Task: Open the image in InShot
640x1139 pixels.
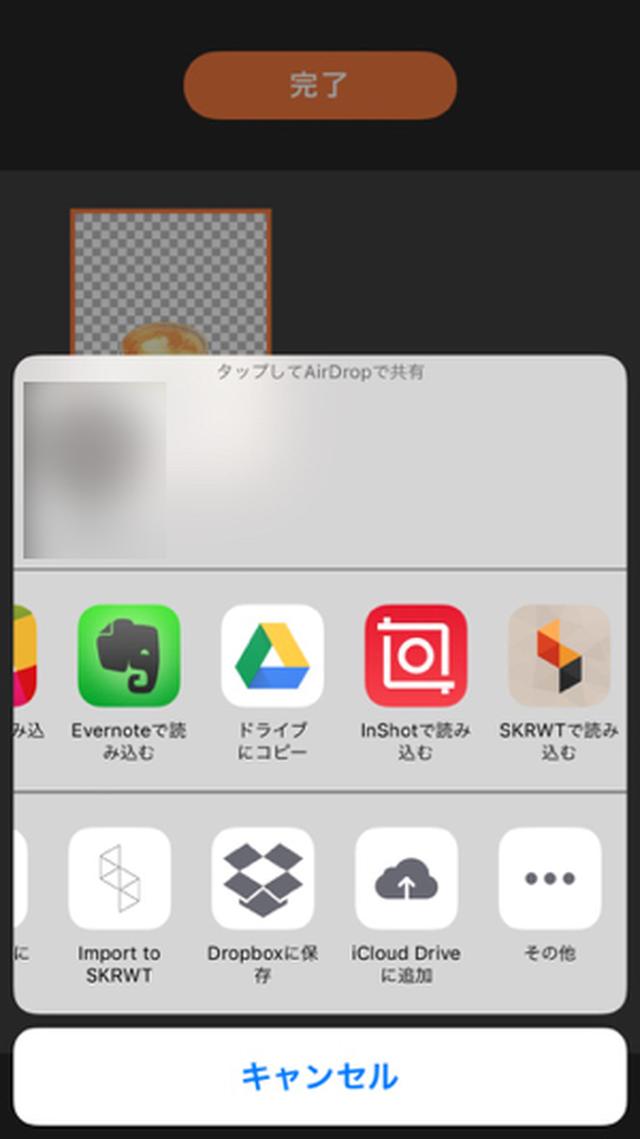Action: [416, 656]
